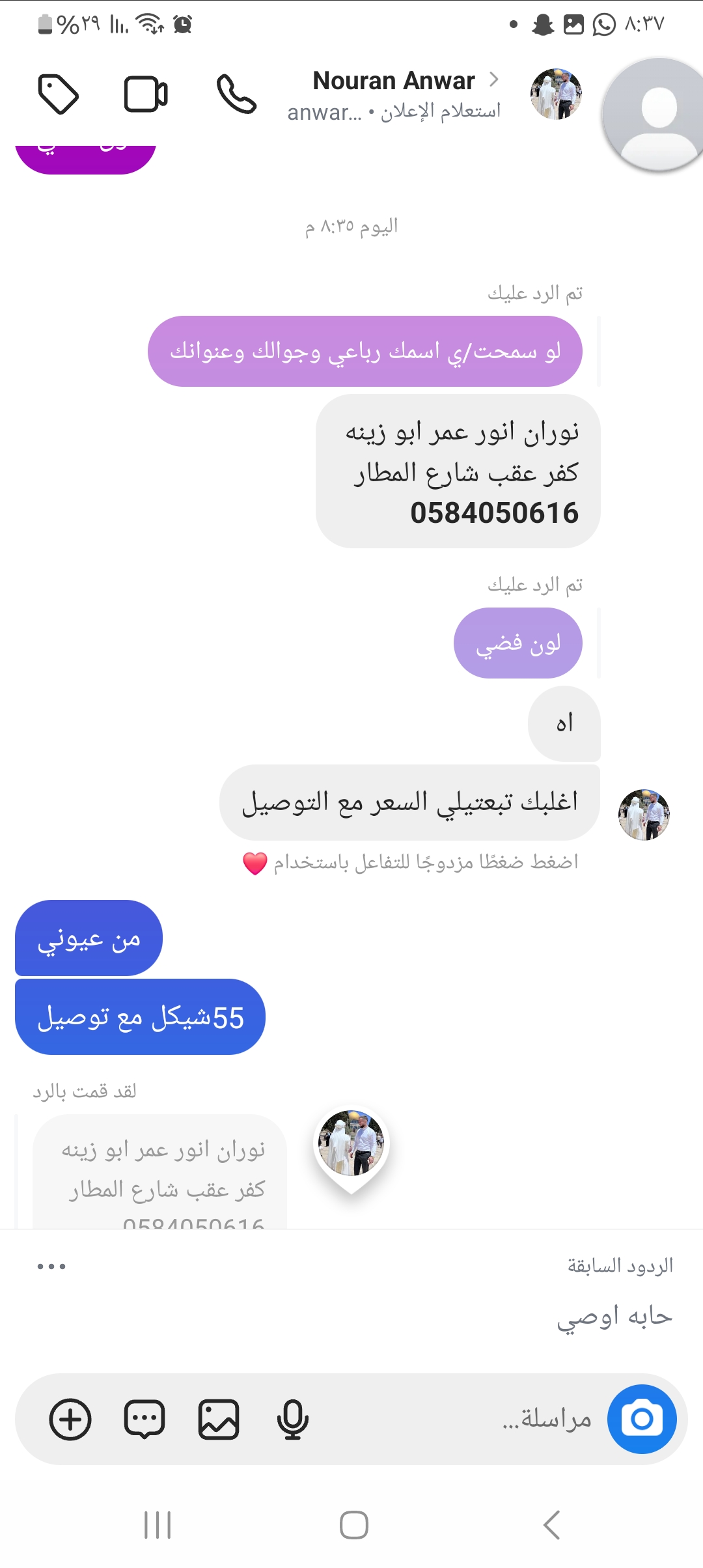Open recent apps from navigation bar
703x1568 pixels.
(157, 1525)
